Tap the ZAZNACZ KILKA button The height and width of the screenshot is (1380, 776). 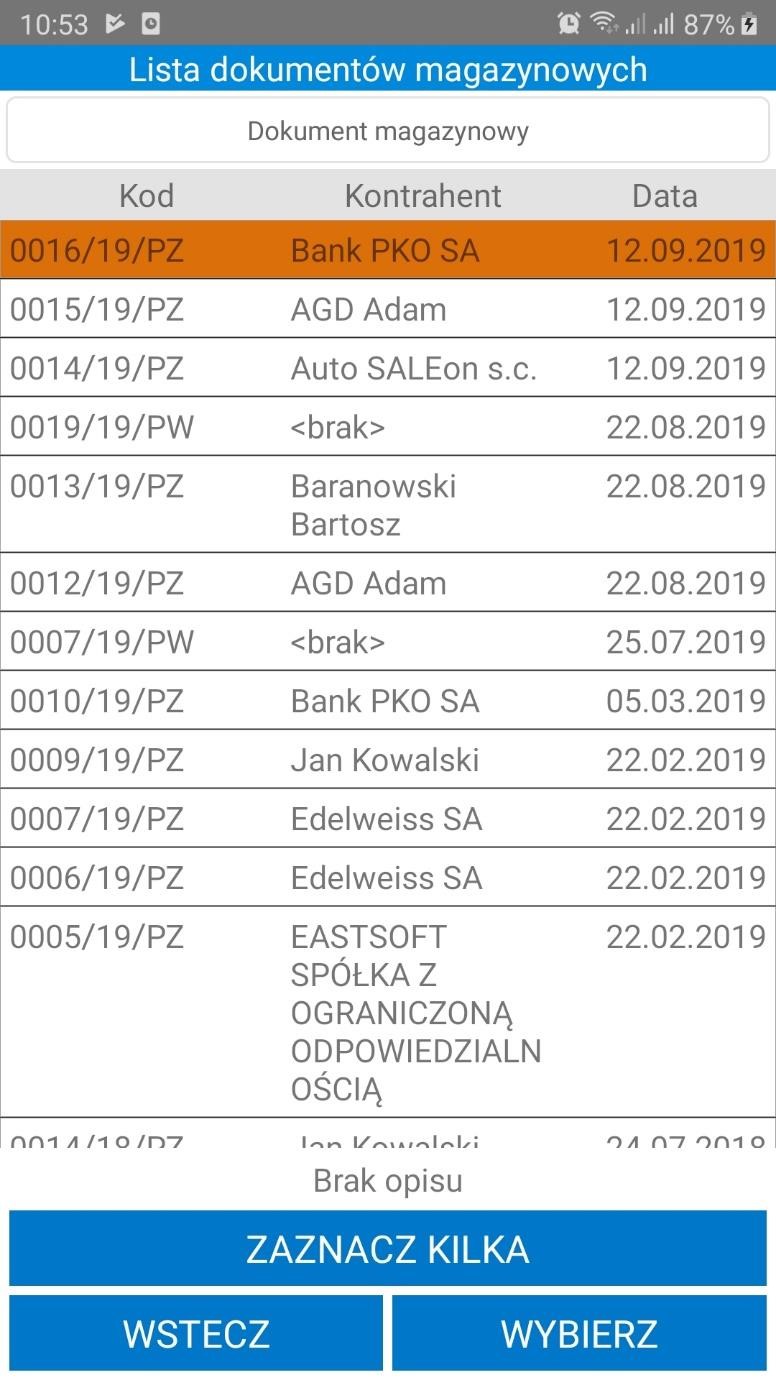[x=388, y=1248]
